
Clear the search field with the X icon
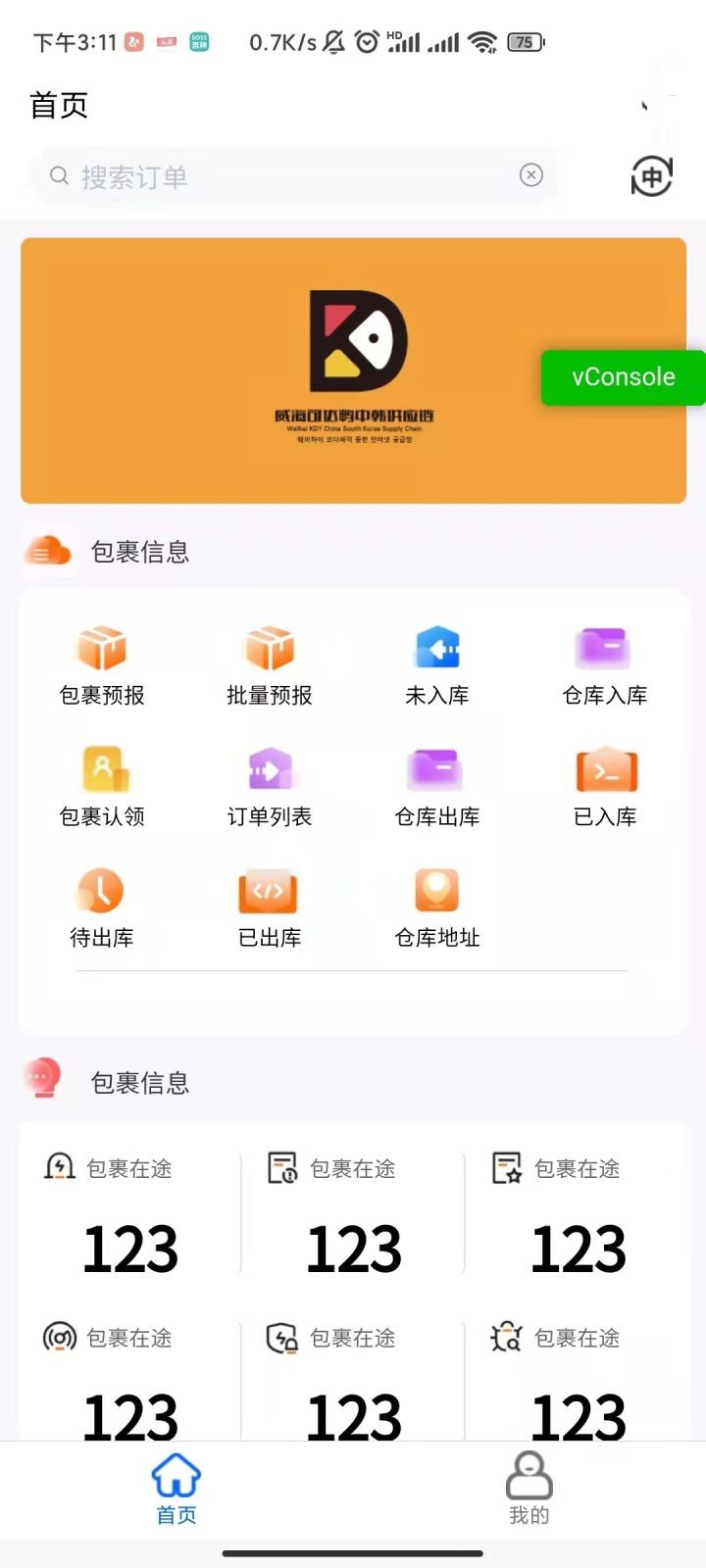(x=530, y=175)
